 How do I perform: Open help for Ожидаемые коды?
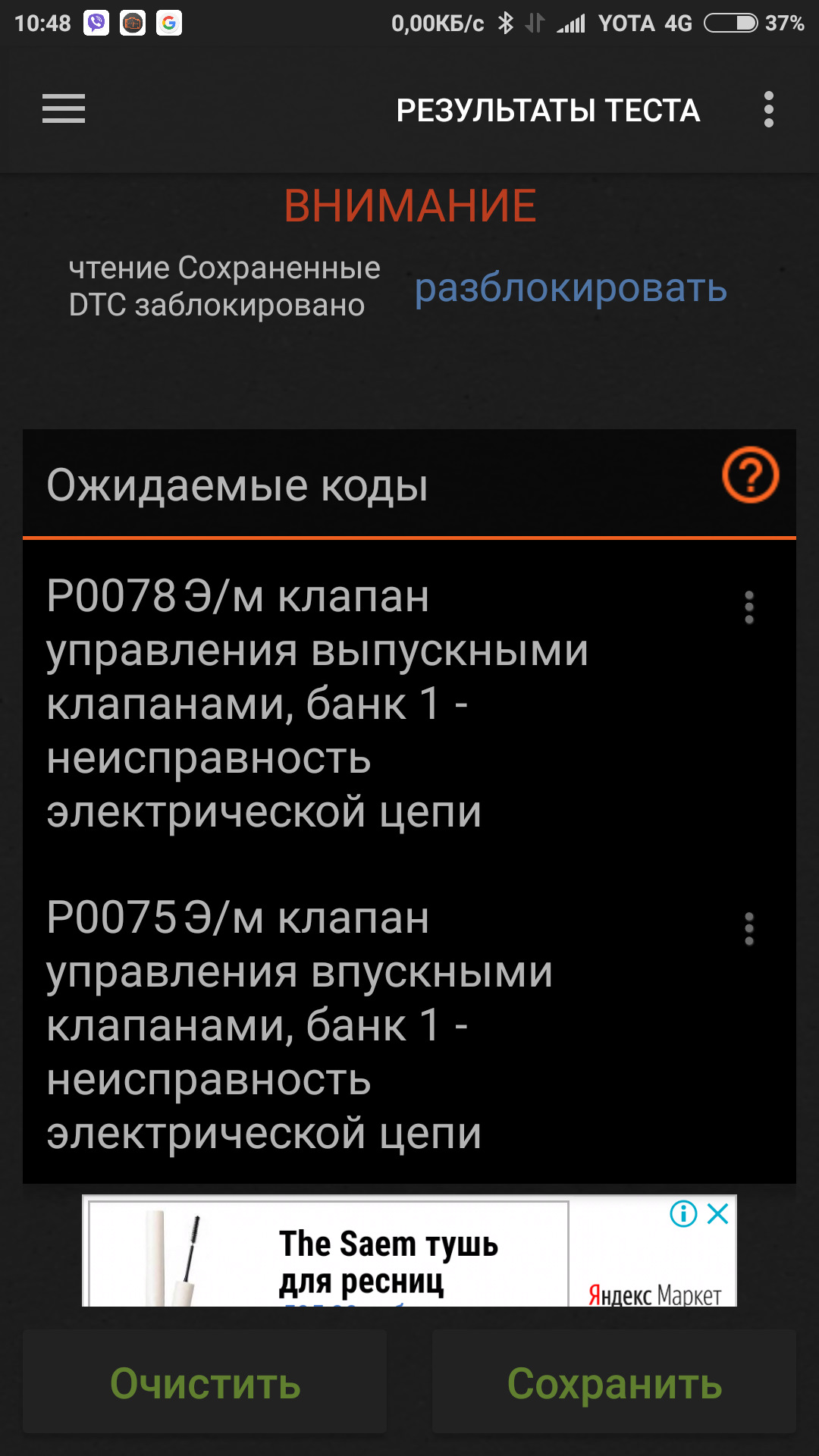(x=750, y=476)
